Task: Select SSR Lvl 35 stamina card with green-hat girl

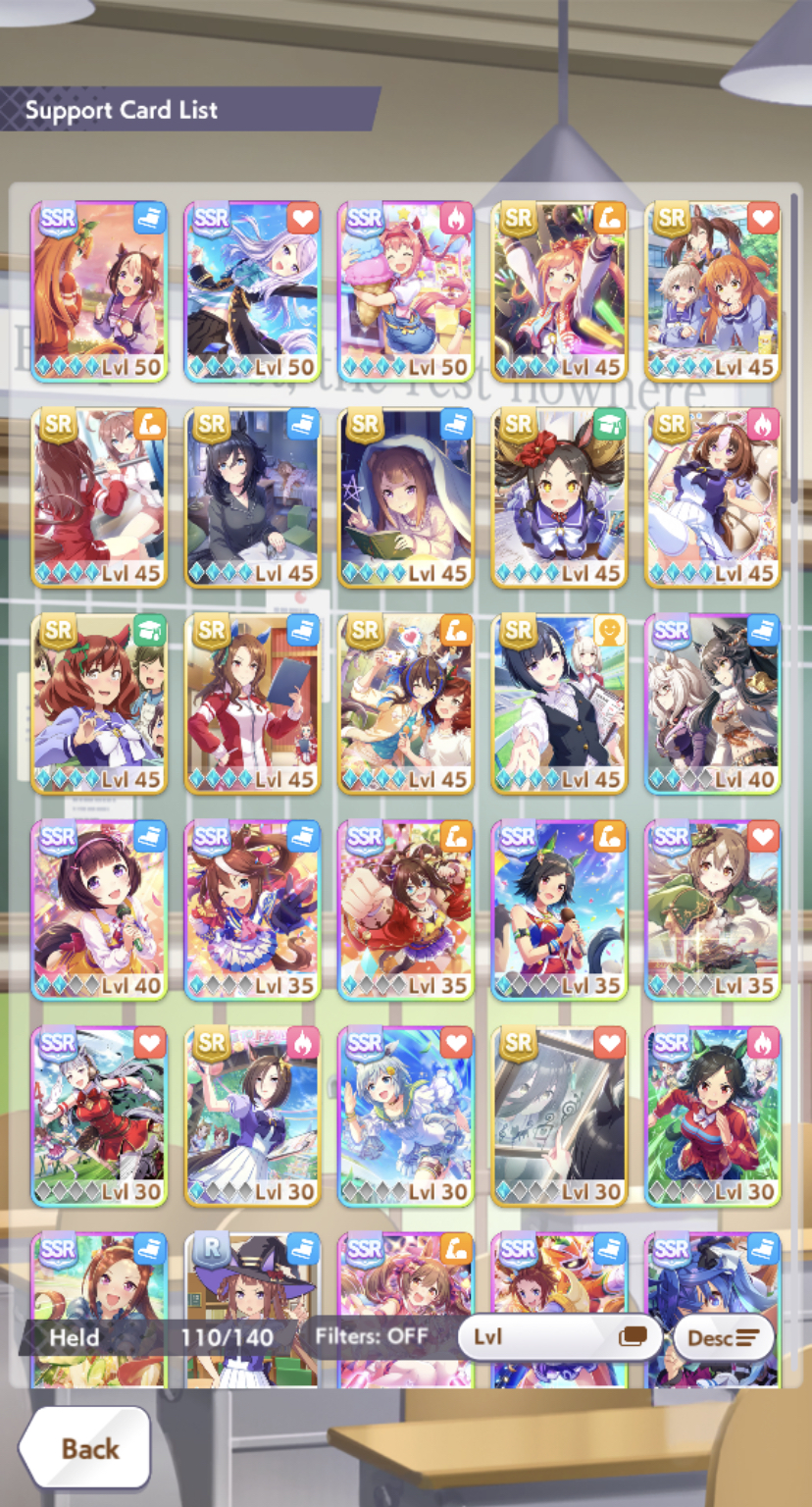Action: click(x=713, y=909)
